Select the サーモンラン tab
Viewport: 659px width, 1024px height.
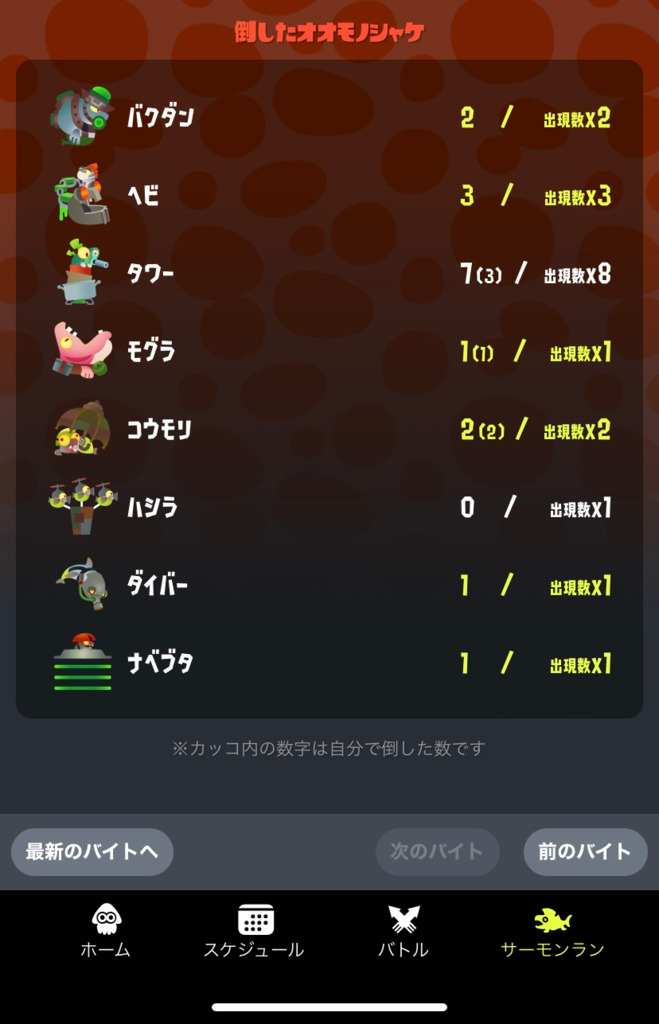coord(552,932)
